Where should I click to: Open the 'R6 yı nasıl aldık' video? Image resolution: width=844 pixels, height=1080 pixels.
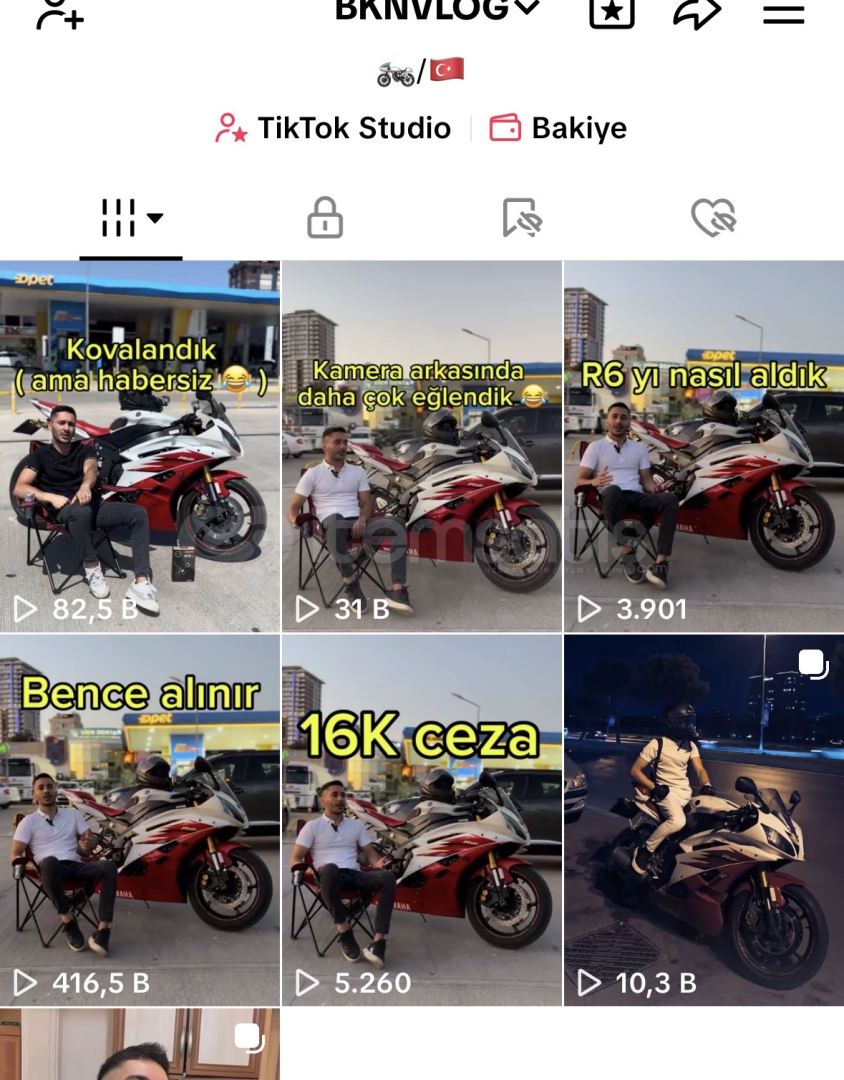click(703, 446)
